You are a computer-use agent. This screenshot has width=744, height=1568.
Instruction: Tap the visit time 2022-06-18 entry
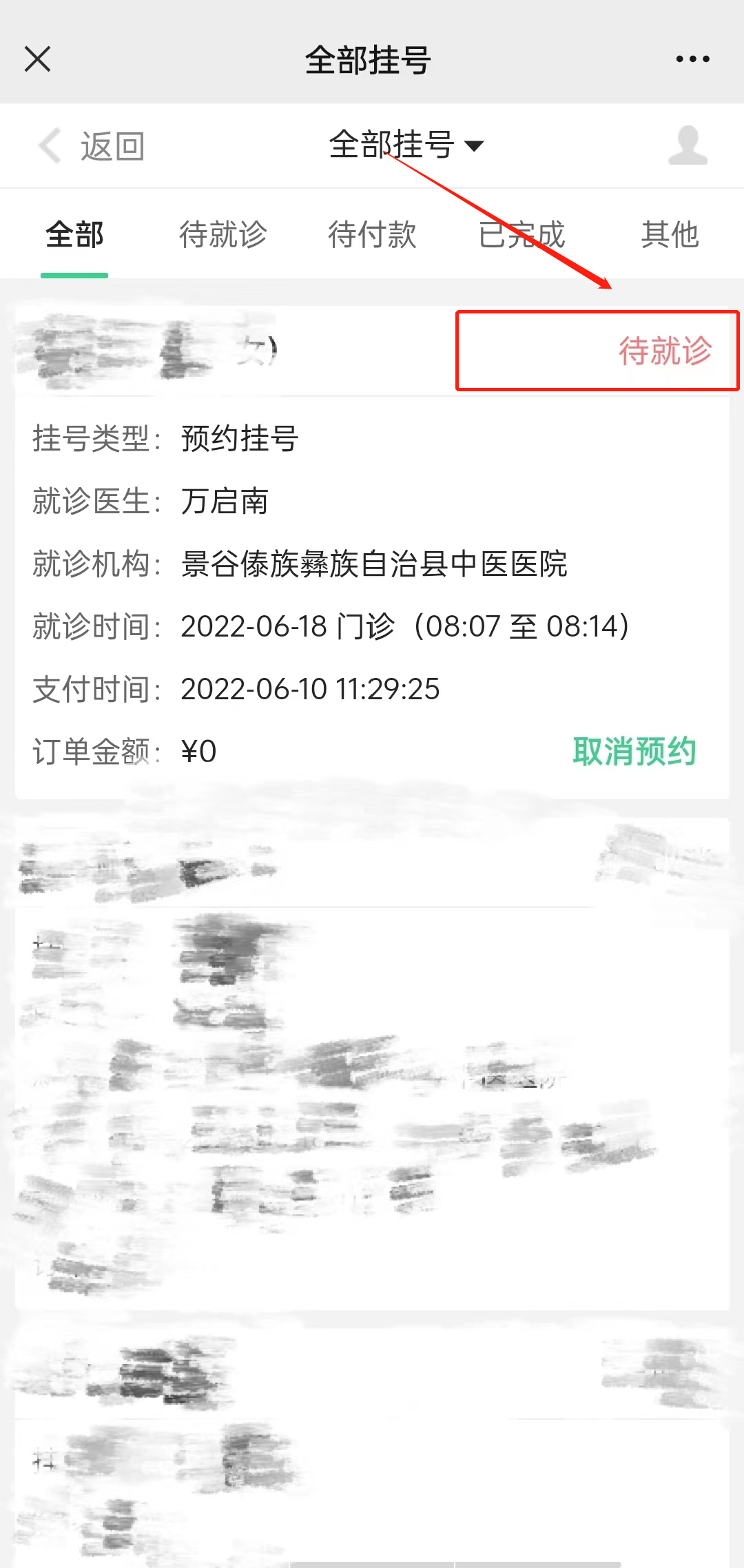[x=404, y=627]
